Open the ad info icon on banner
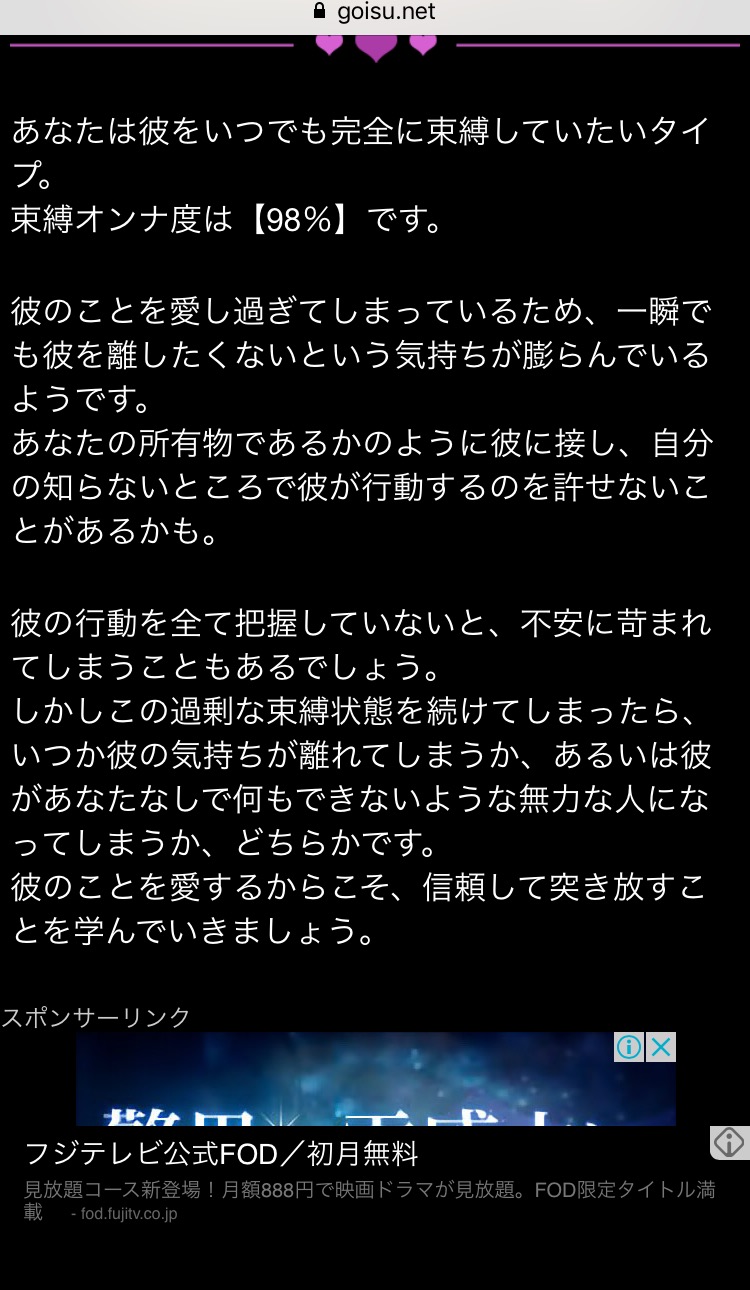 pyautogui.click(x=629, y=1047)
